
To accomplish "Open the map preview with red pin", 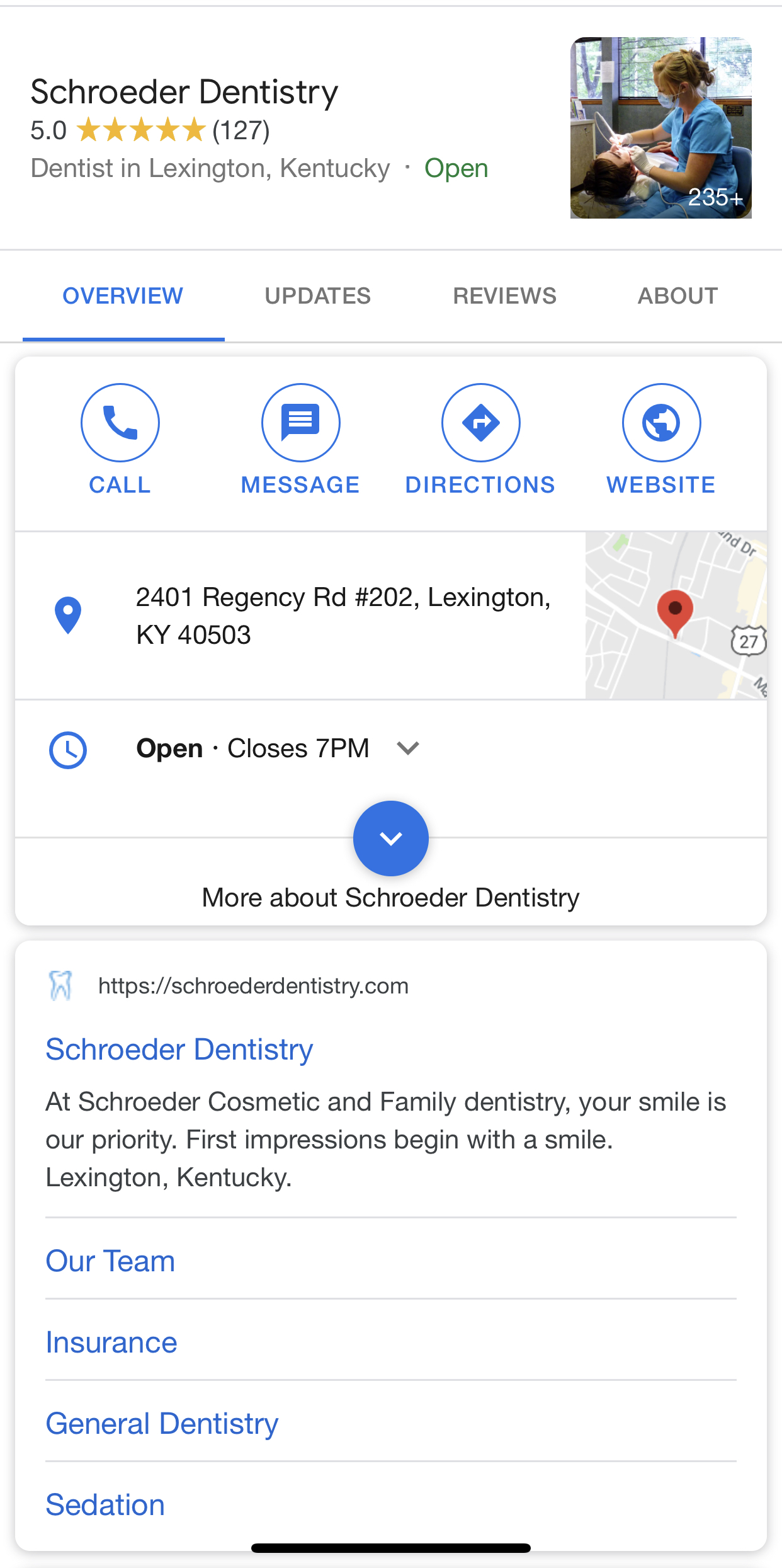I will pyautogui.click(x=676, y=615).
